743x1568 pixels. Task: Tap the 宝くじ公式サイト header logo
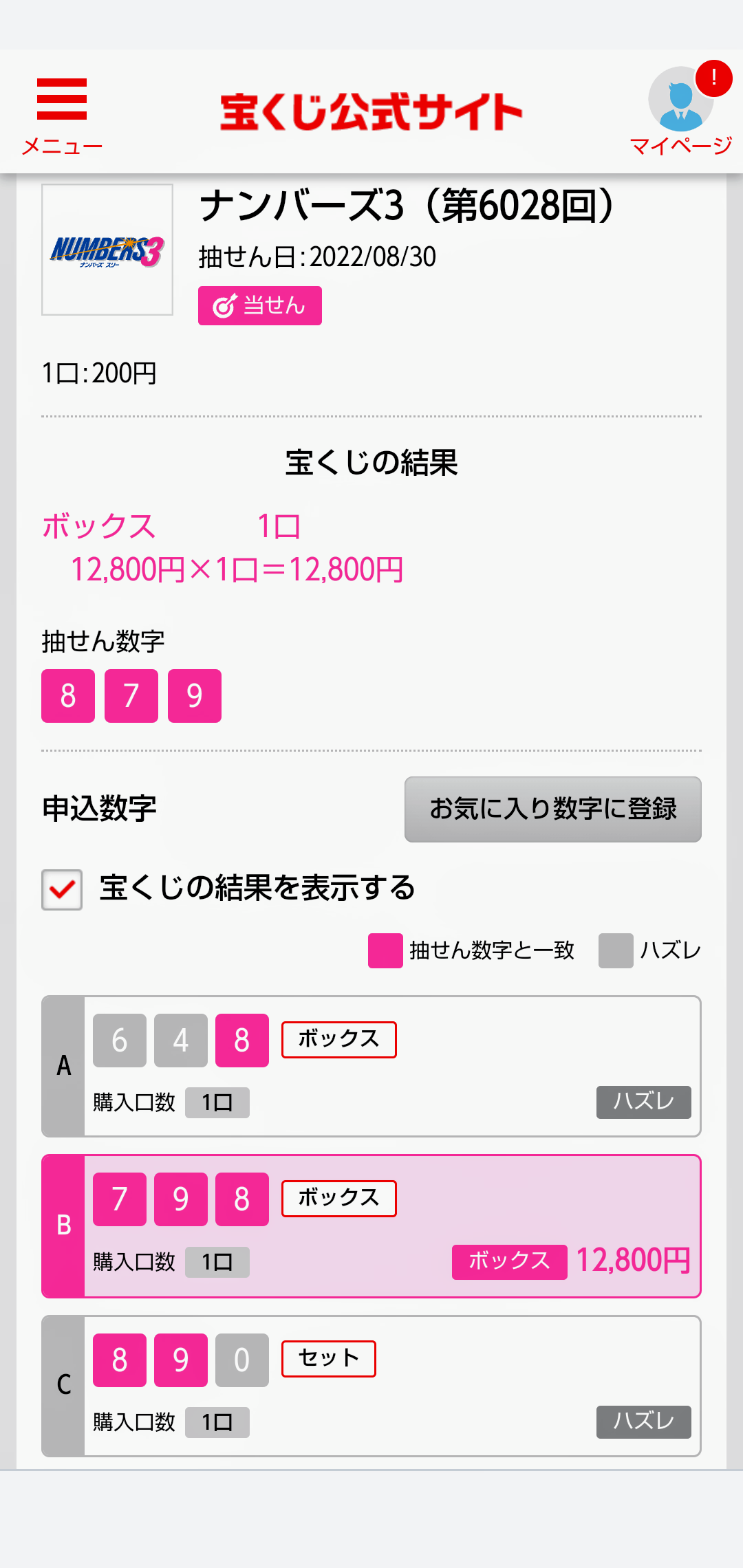(x=371, y=112)
